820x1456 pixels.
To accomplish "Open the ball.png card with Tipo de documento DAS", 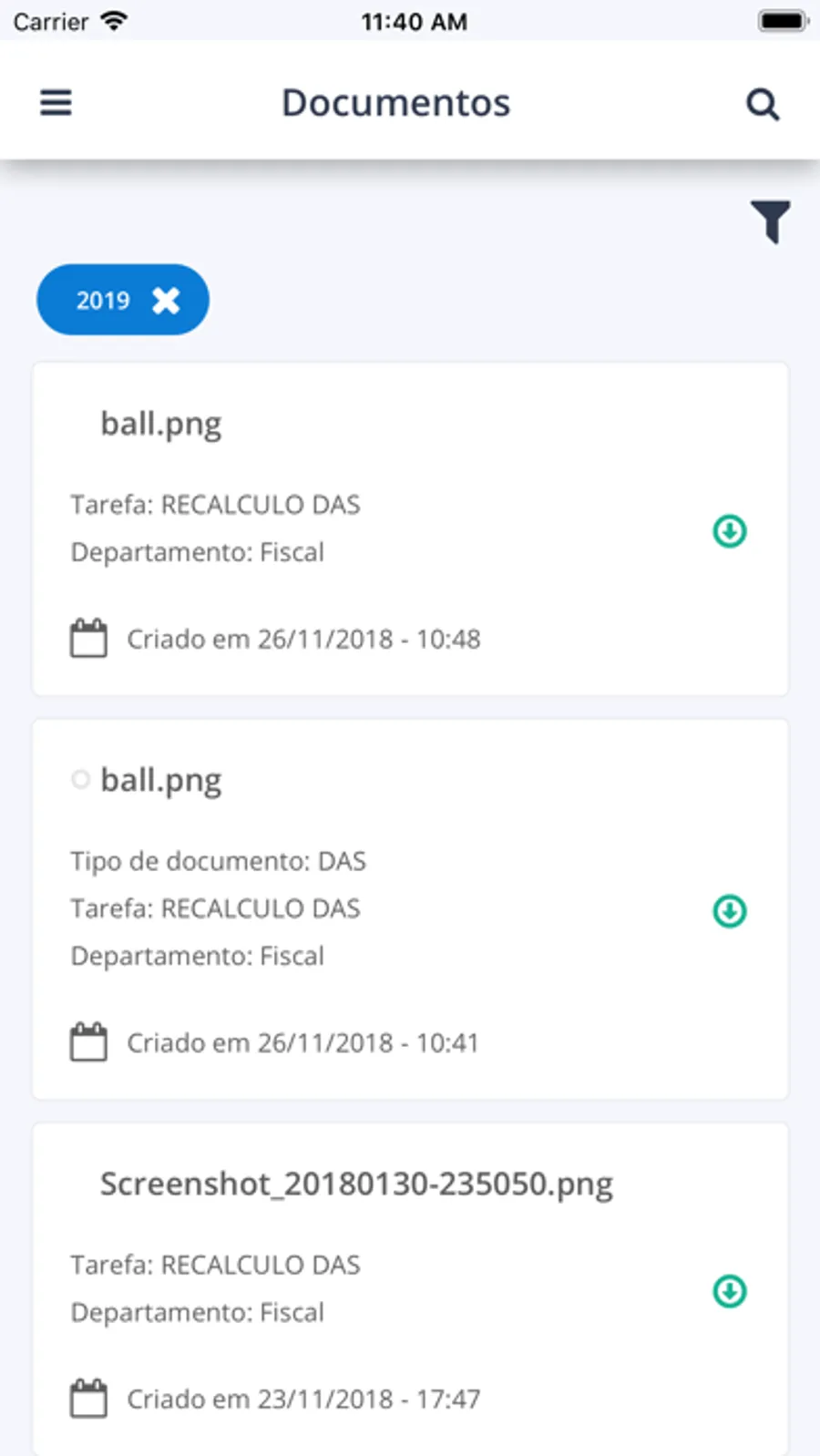I will click(x=410, y=908).
